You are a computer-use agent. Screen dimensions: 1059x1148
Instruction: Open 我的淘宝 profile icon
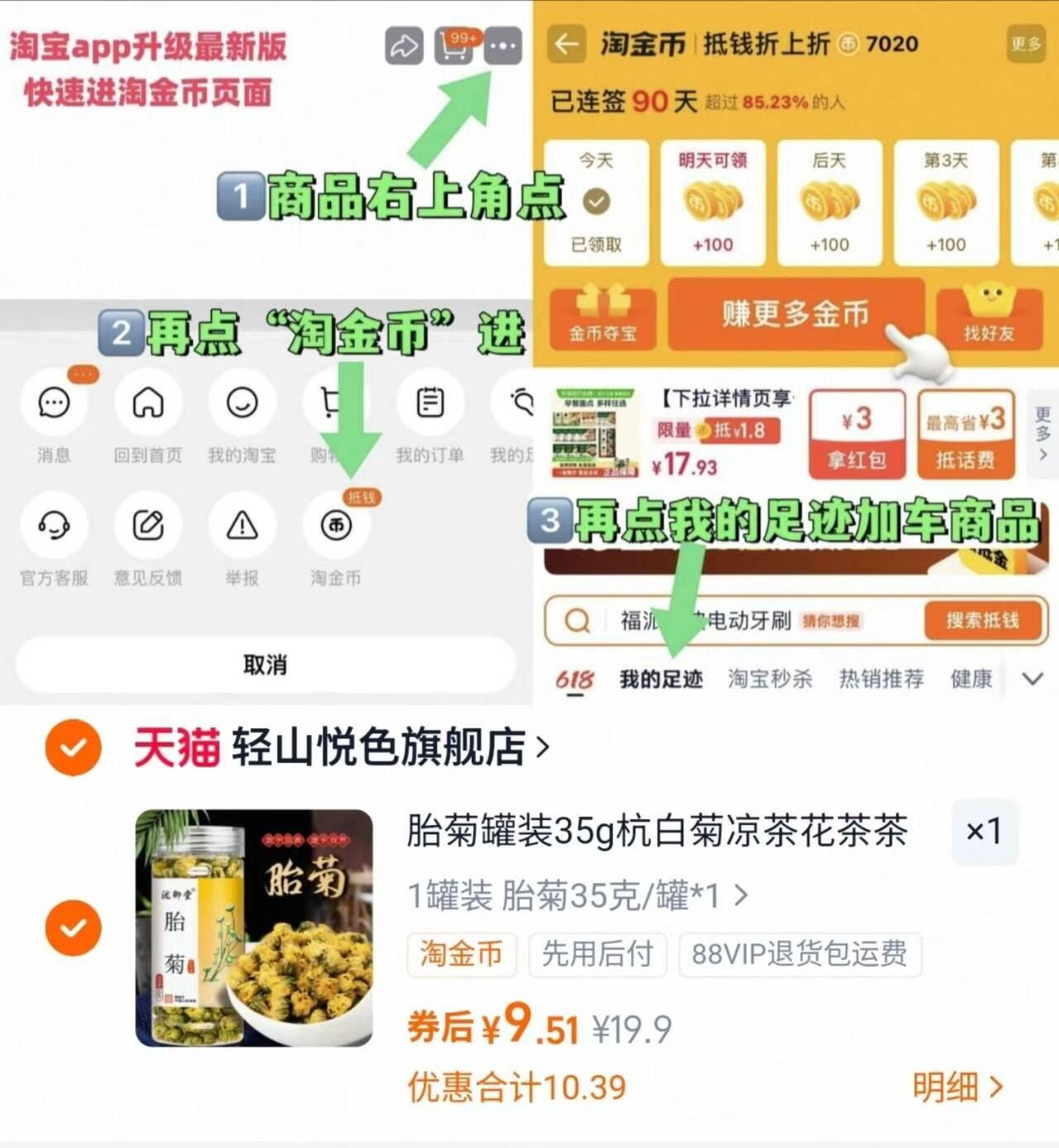[x=242, y=403]
